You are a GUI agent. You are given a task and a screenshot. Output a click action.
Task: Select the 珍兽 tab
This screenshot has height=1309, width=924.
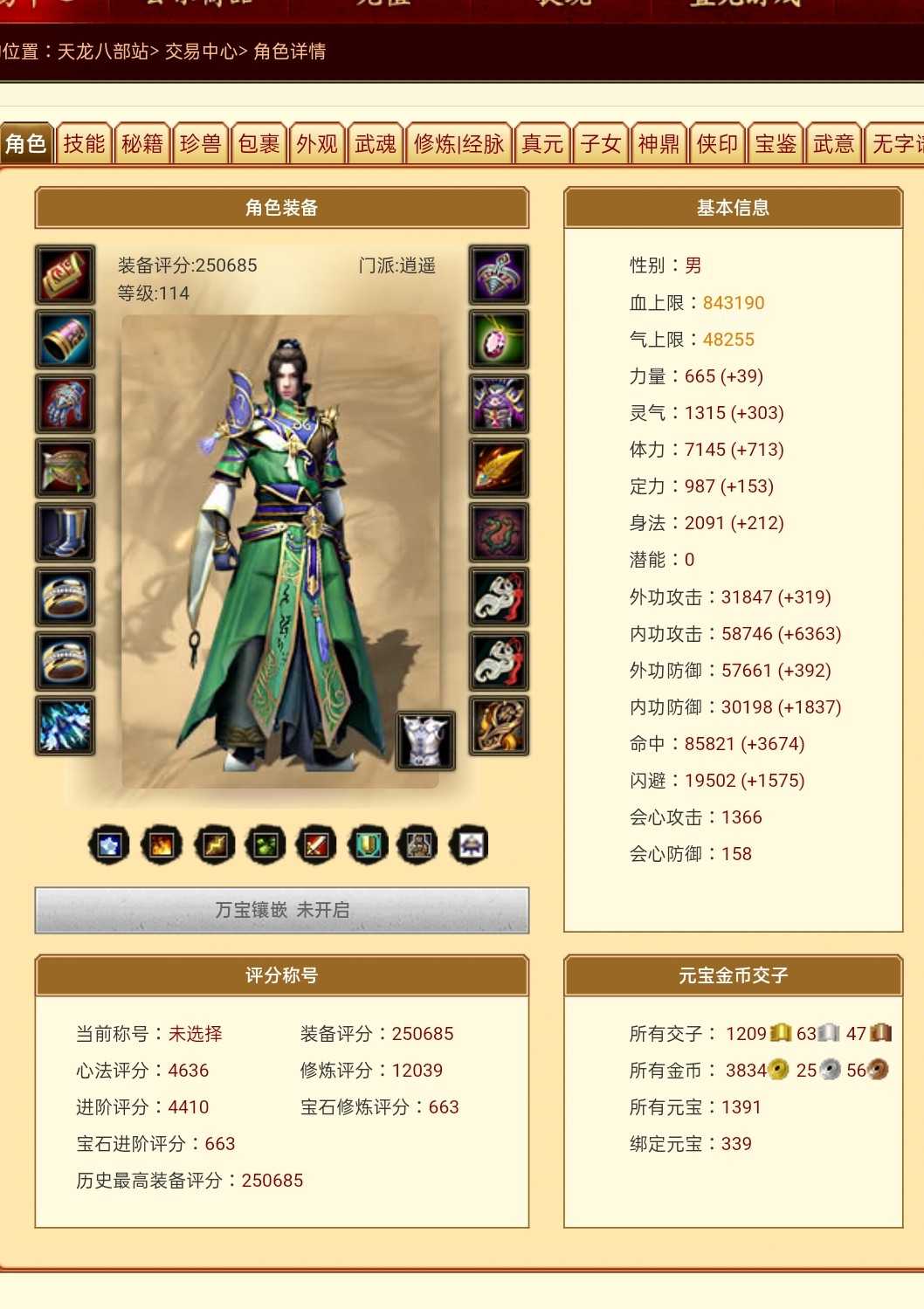click(201, 143)
